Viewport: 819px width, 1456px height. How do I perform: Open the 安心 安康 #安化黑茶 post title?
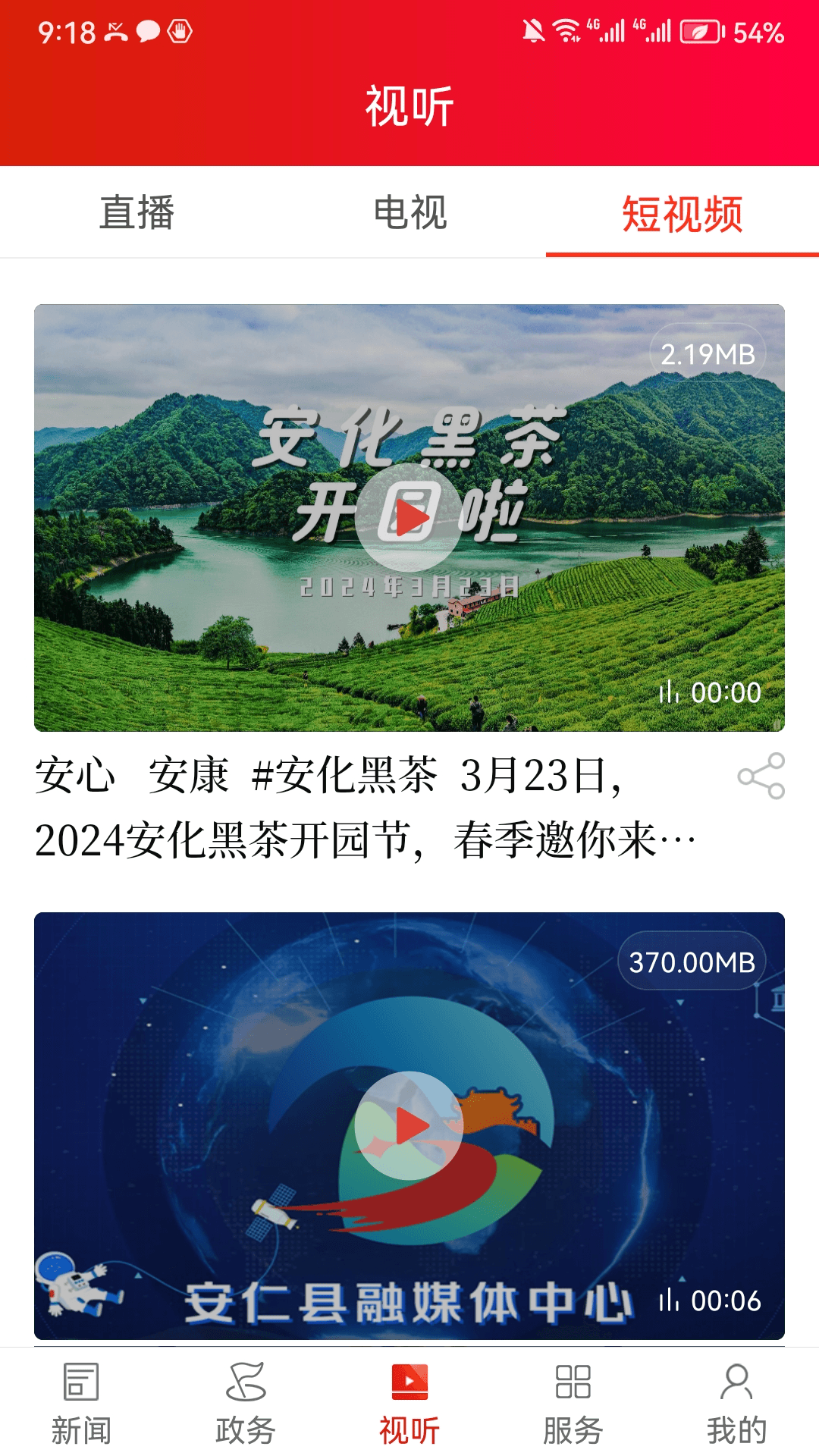point(364,808)
